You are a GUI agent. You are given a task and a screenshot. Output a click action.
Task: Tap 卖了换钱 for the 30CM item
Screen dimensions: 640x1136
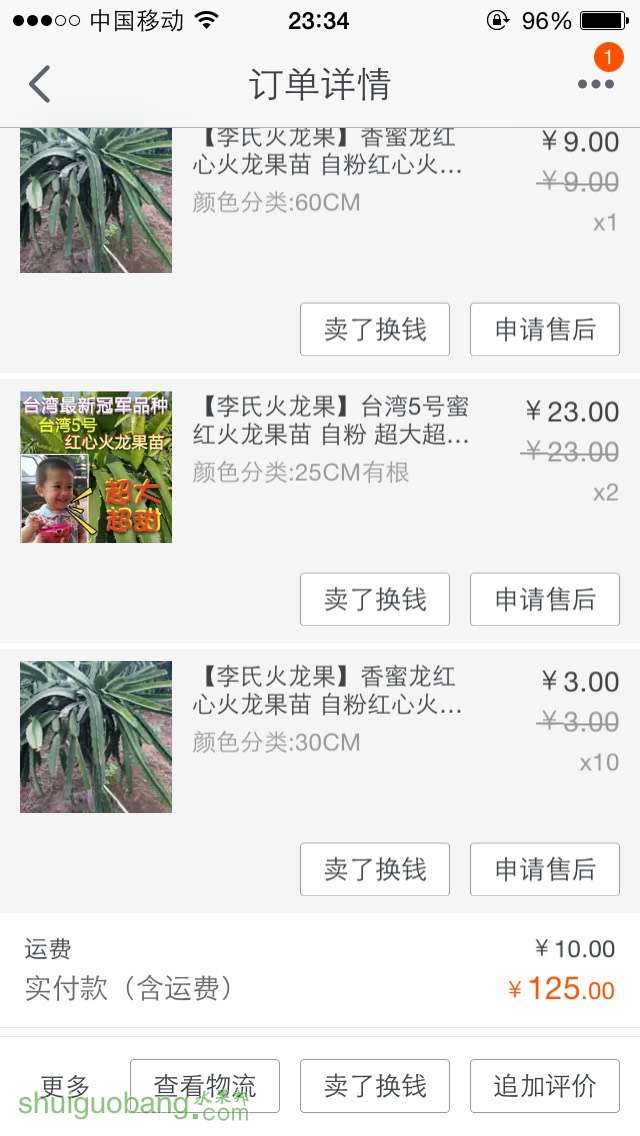(375, 870)
